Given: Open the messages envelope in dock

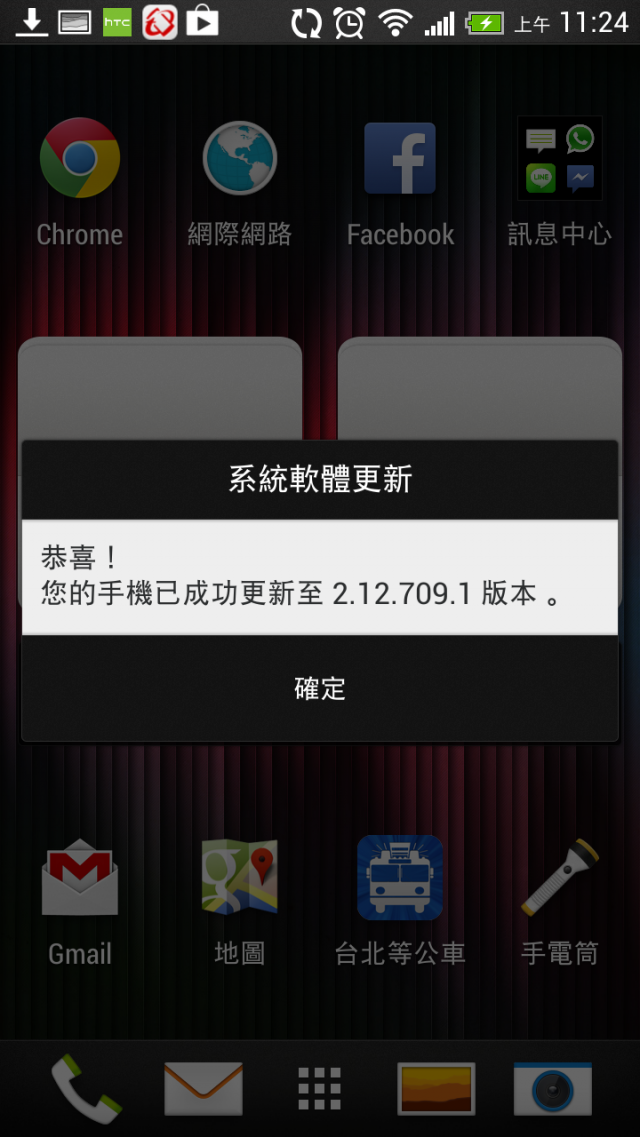Looking at the screenshot, I should tap(204, 1088).
